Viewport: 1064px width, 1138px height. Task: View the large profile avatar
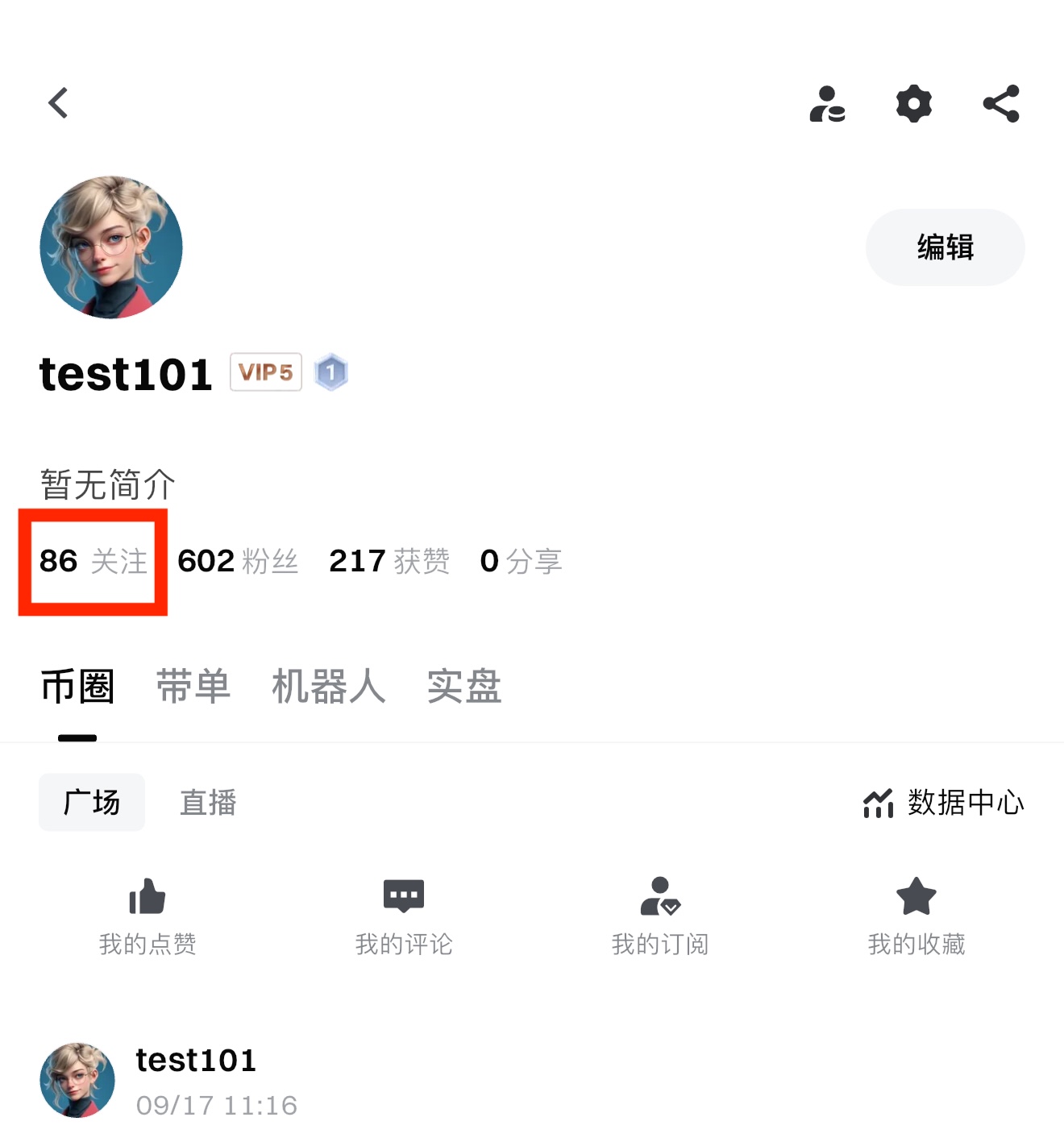(x=111, y=247)
